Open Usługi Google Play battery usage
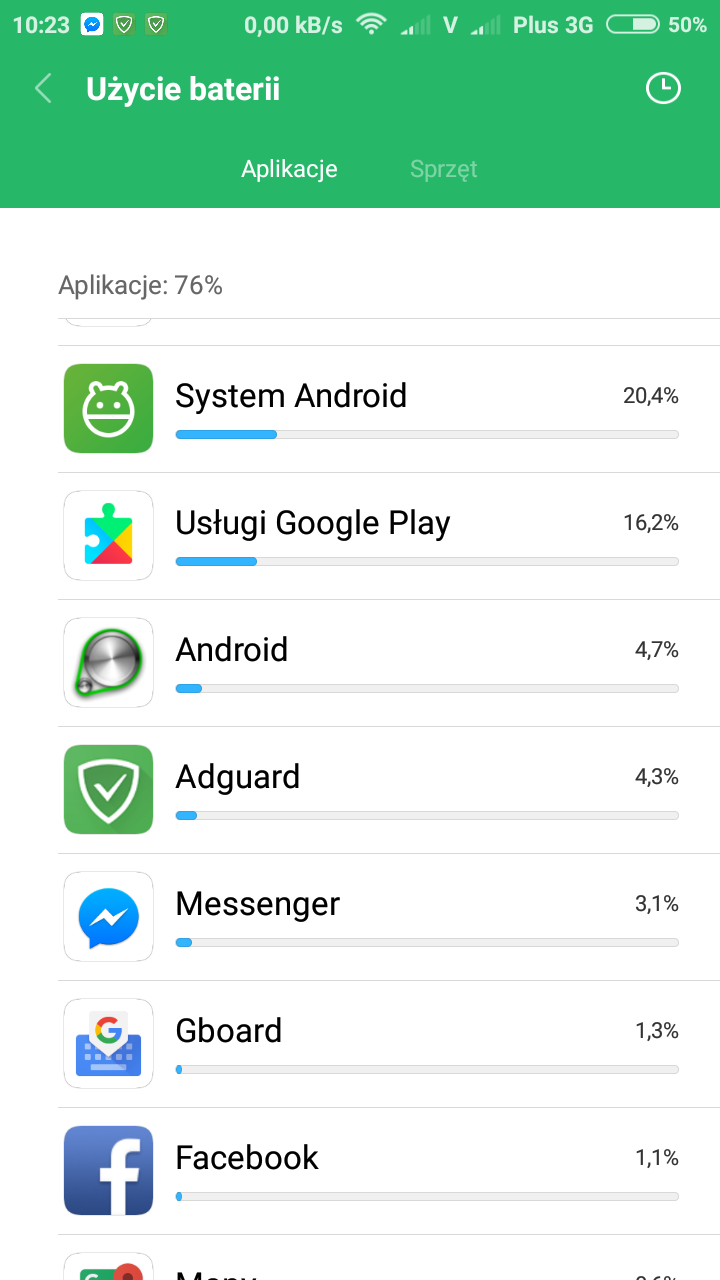The image size is (720, 1280). click(x=388, y=536)
